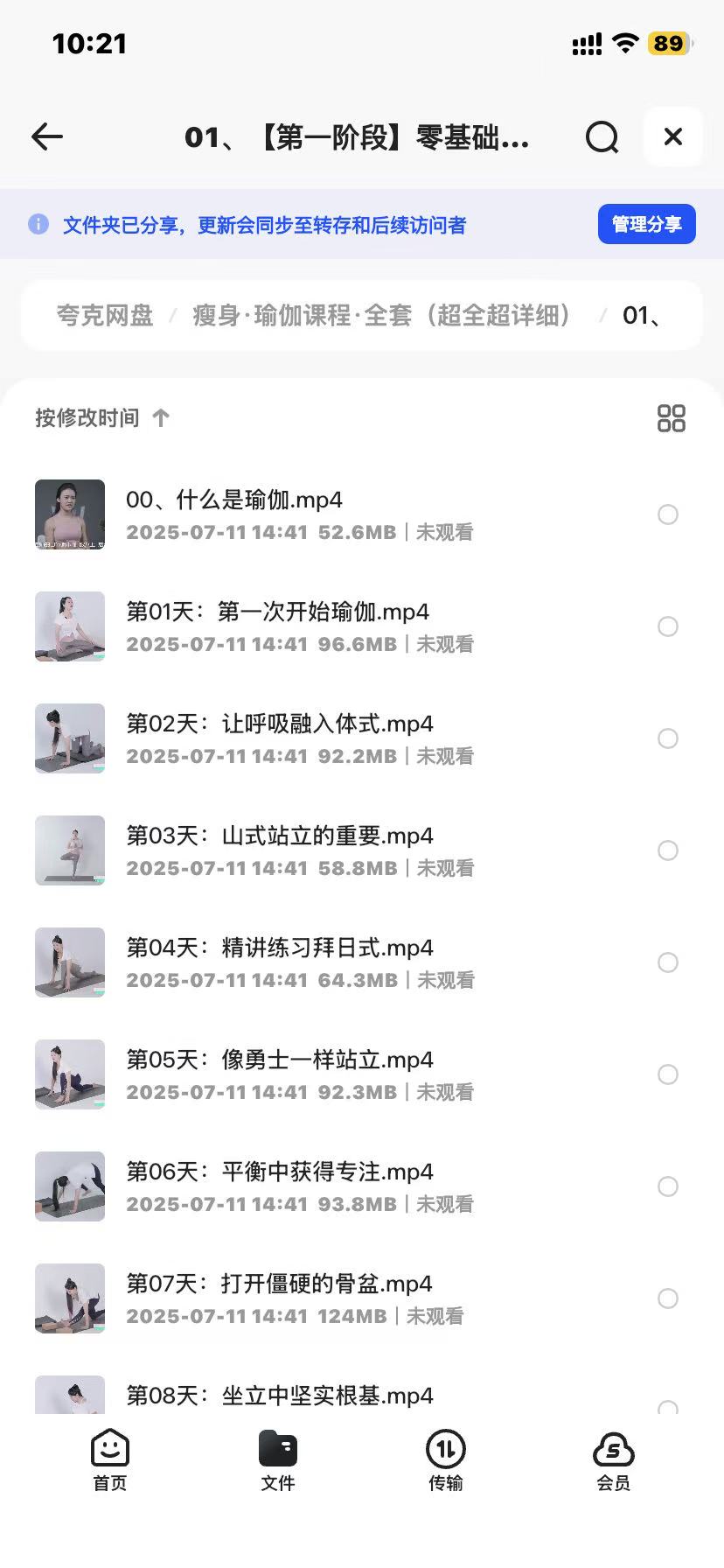This screenshot has height=1568, width=724.
Task: Change sort order 按修改时间
Action: 101,418
